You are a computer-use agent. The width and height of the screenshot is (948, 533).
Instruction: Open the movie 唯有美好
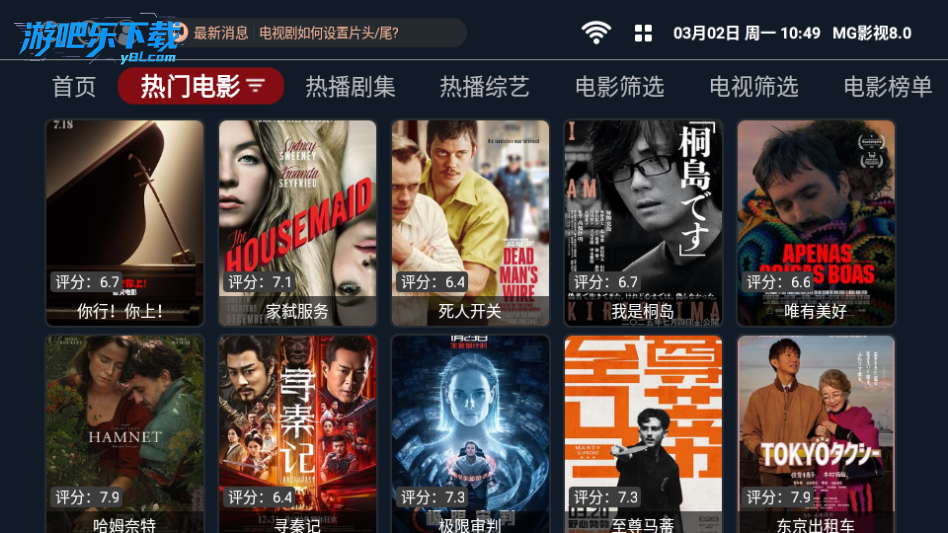pyautogui.click(x=816, y=222)
